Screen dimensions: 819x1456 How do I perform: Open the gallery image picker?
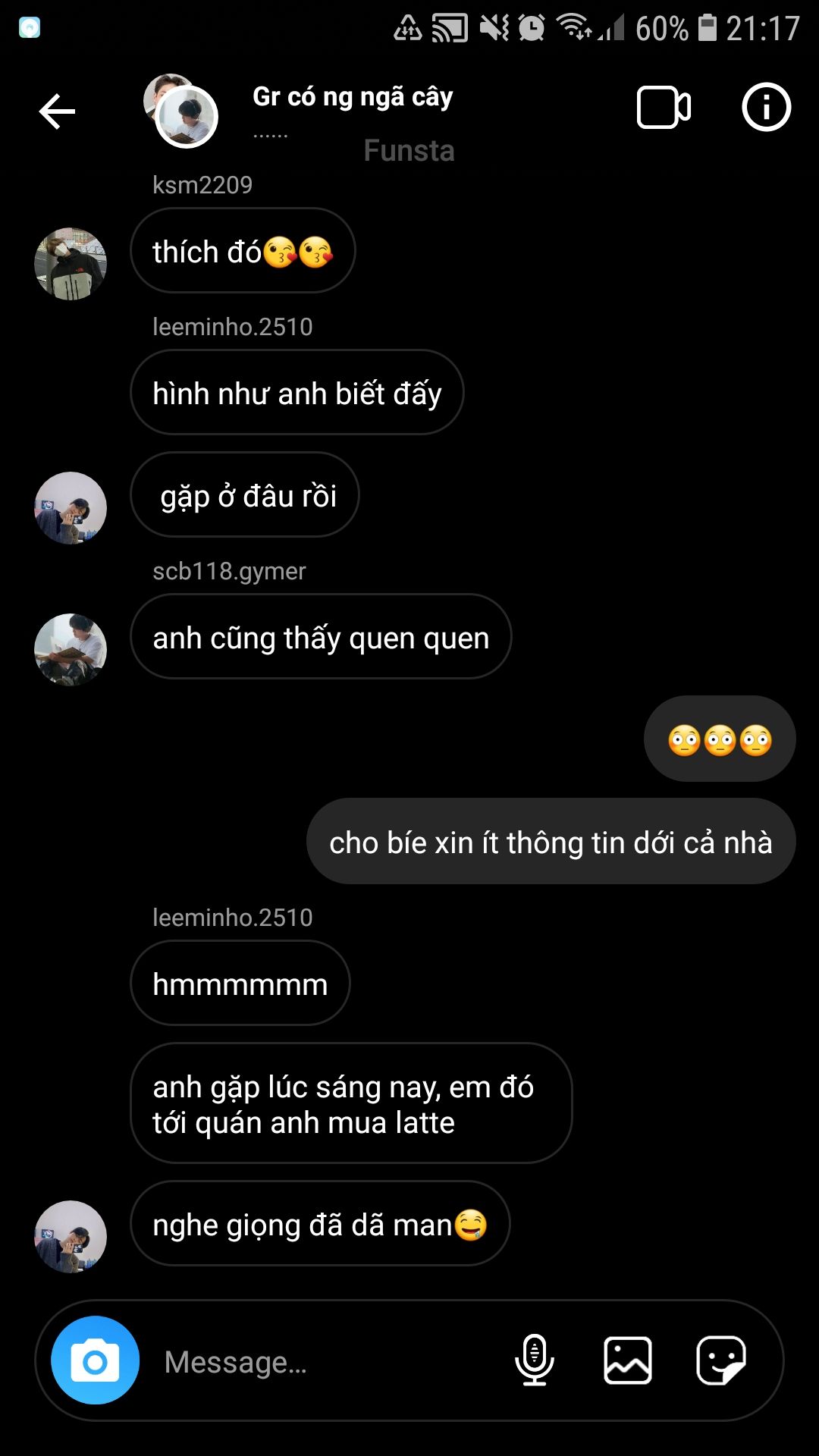click(x=628, y=1360)
